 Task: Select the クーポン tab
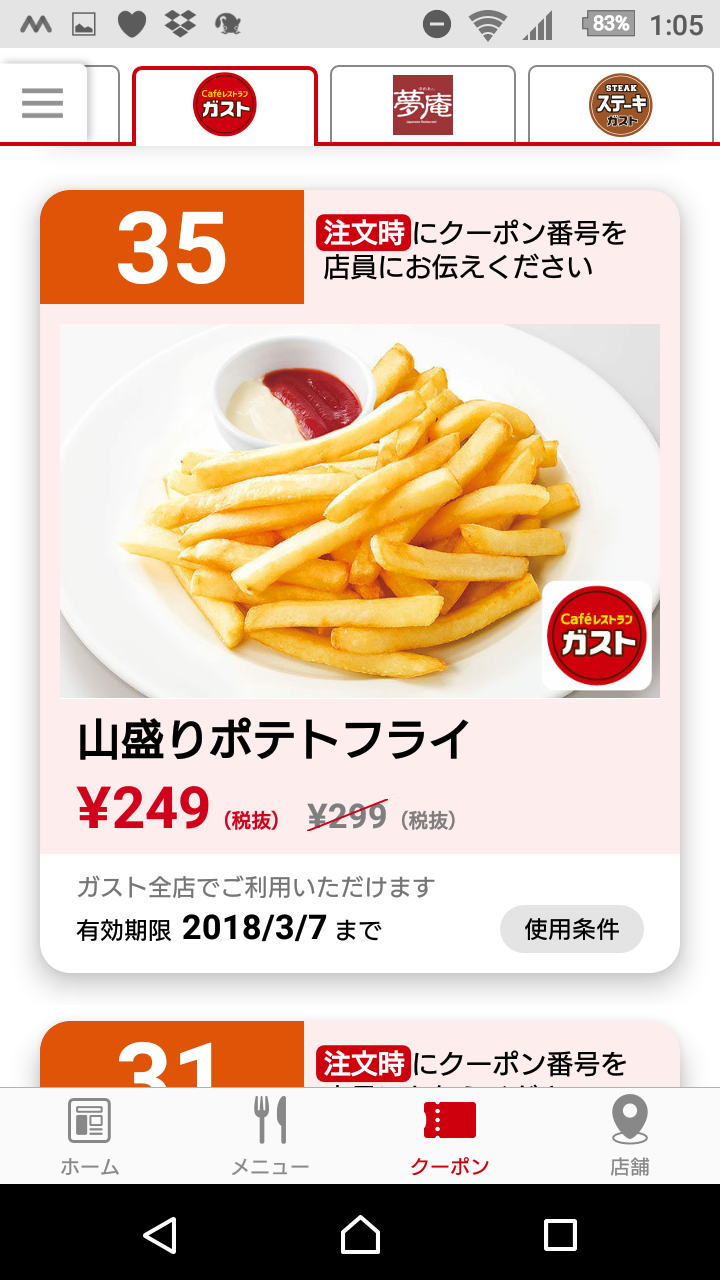pos(450,1135)
